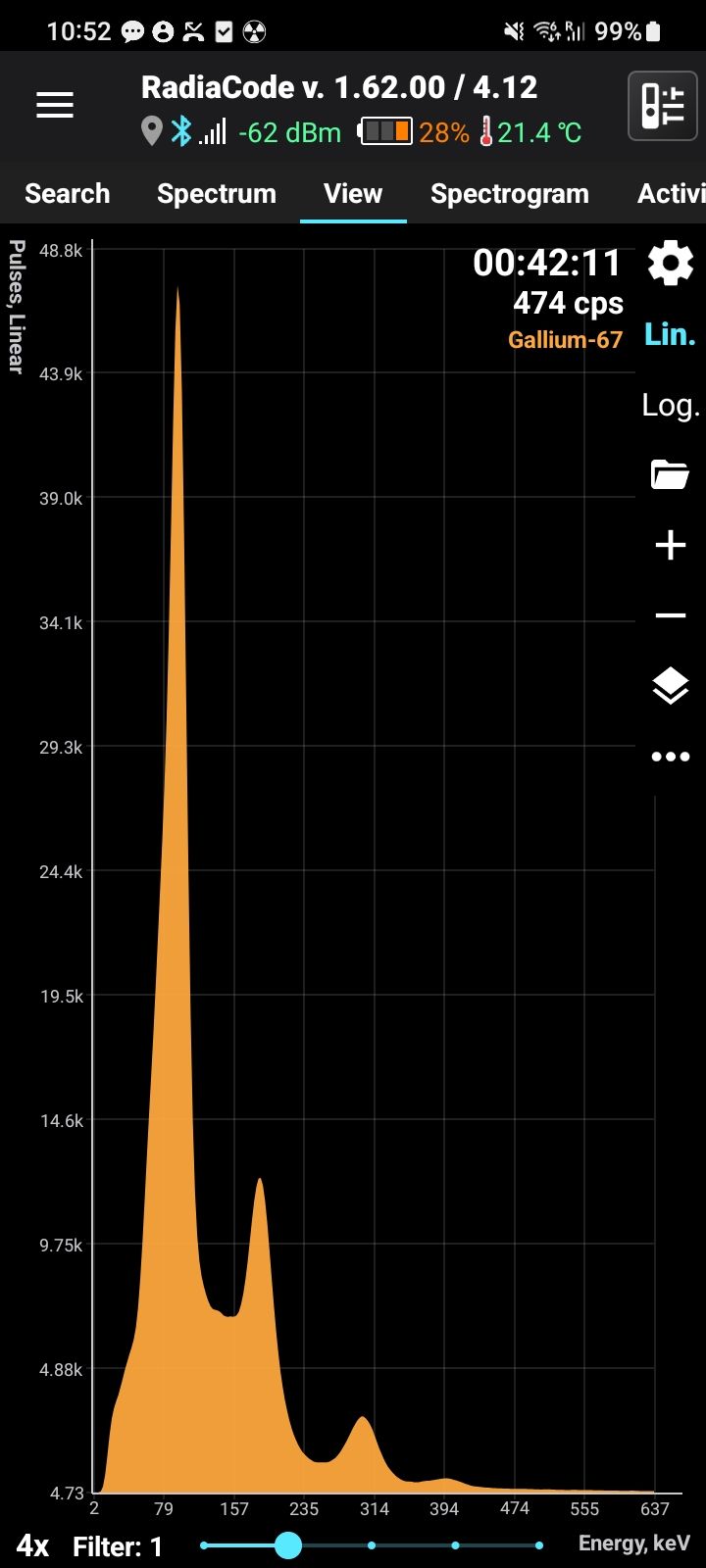Go to the Activity tab
This screenshot has width=706, height=1568.
pos(672,194)
